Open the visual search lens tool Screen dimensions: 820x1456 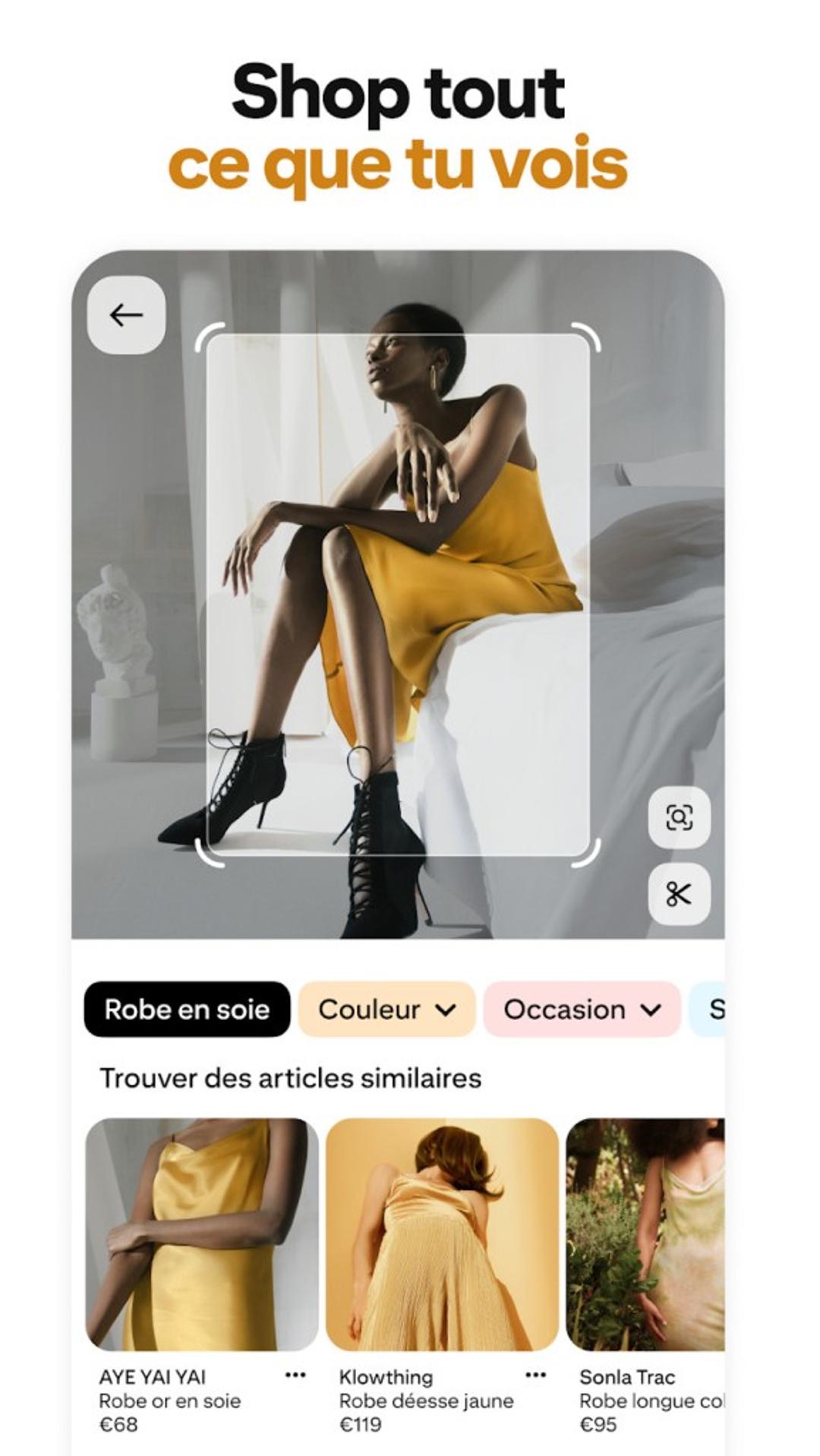click(681, 819)
